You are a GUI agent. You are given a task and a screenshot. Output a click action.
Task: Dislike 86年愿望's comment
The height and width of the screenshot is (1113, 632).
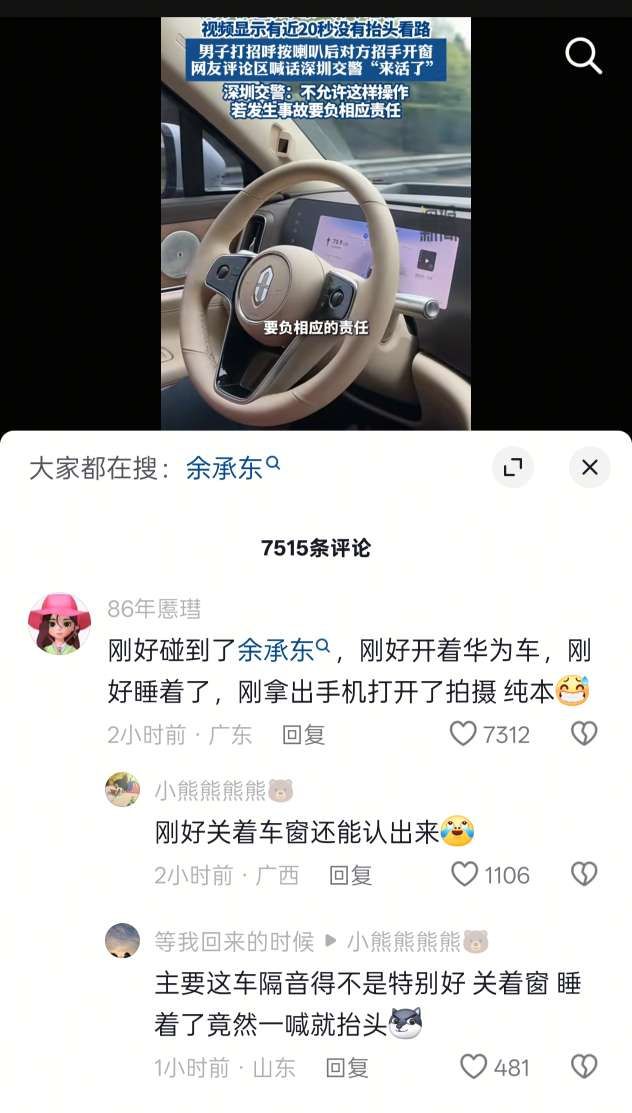[x=584, y=734]
